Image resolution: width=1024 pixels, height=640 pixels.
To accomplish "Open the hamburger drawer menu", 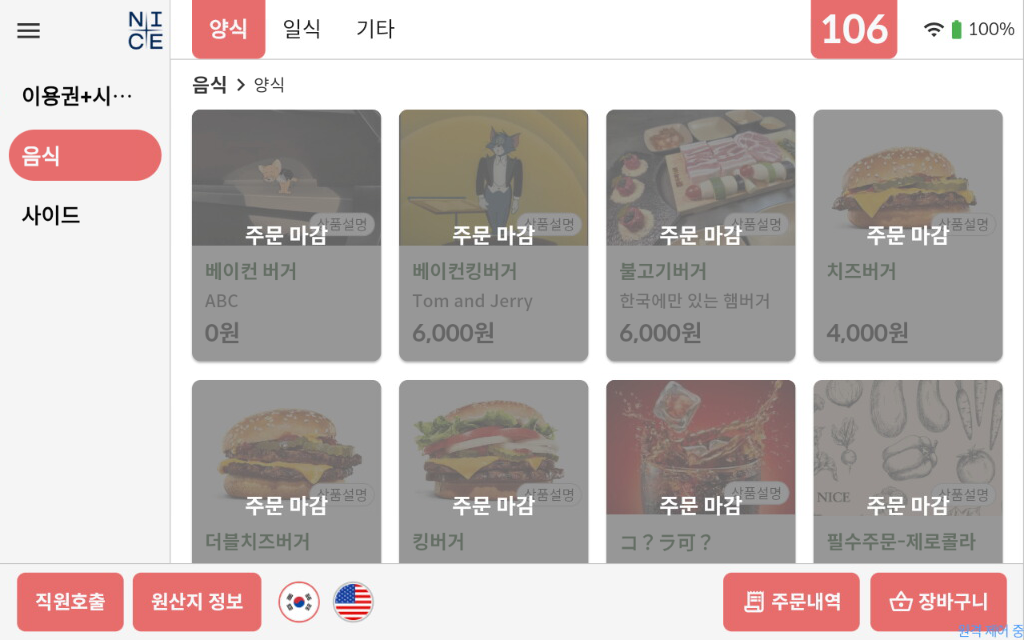I will pos(29,30).
